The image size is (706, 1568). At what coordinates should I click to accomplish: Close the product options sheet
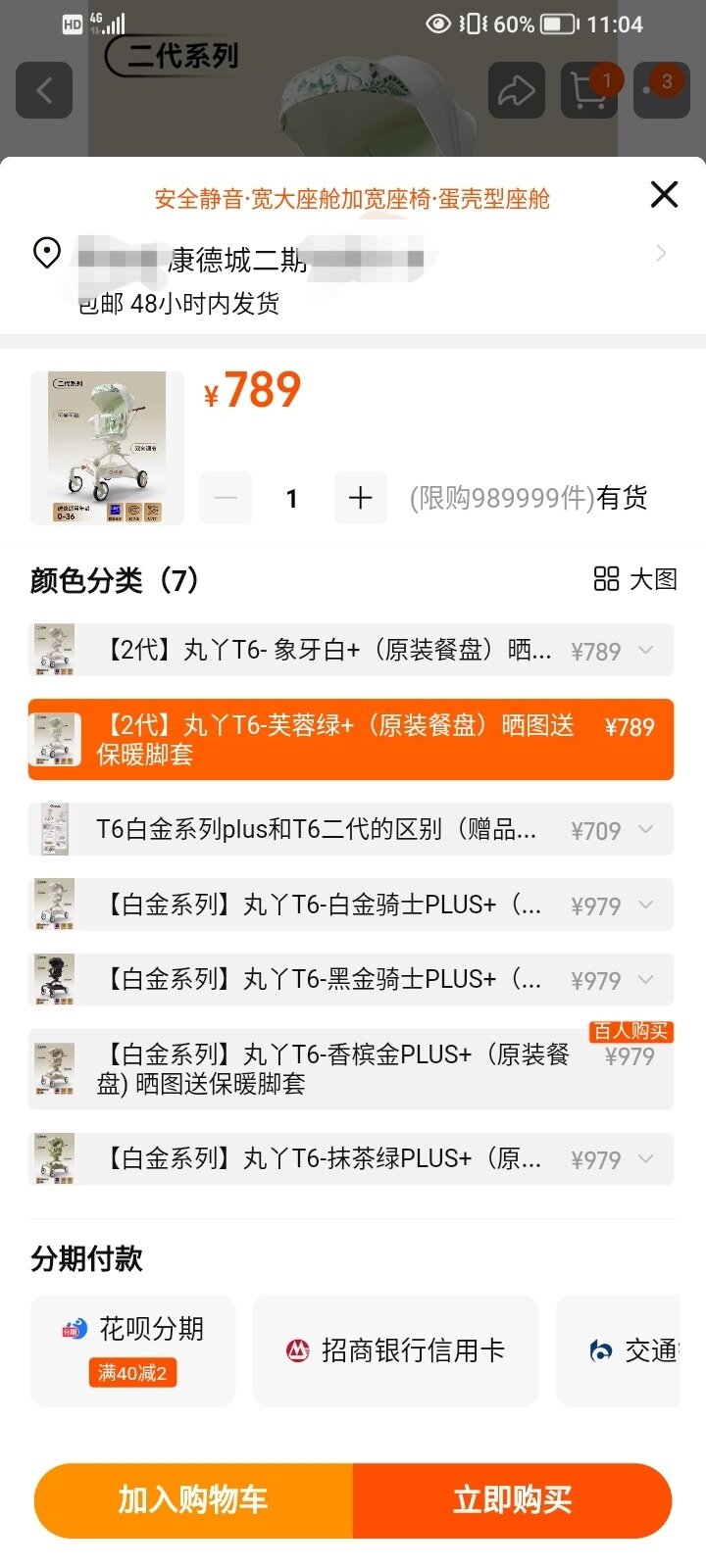click(664, 195)
